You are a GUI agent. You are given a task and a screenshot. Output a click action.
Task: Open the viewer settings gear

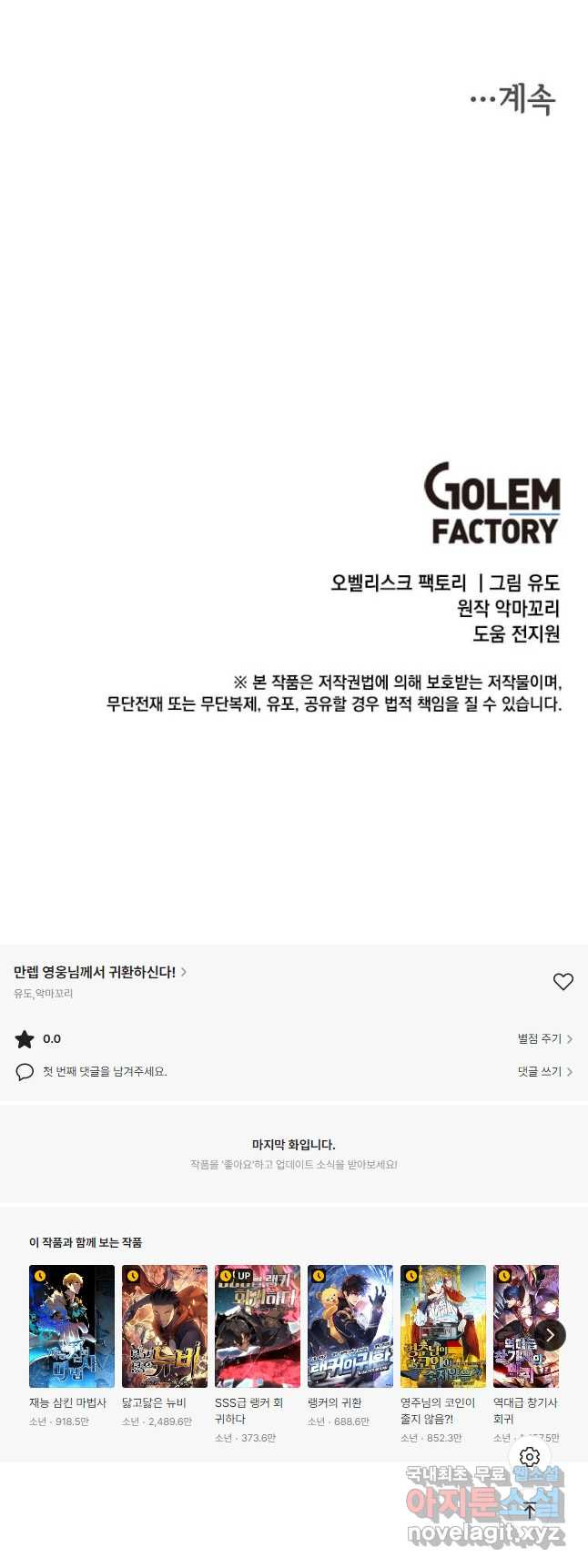pyautogui.click(x=530, y=1457)
